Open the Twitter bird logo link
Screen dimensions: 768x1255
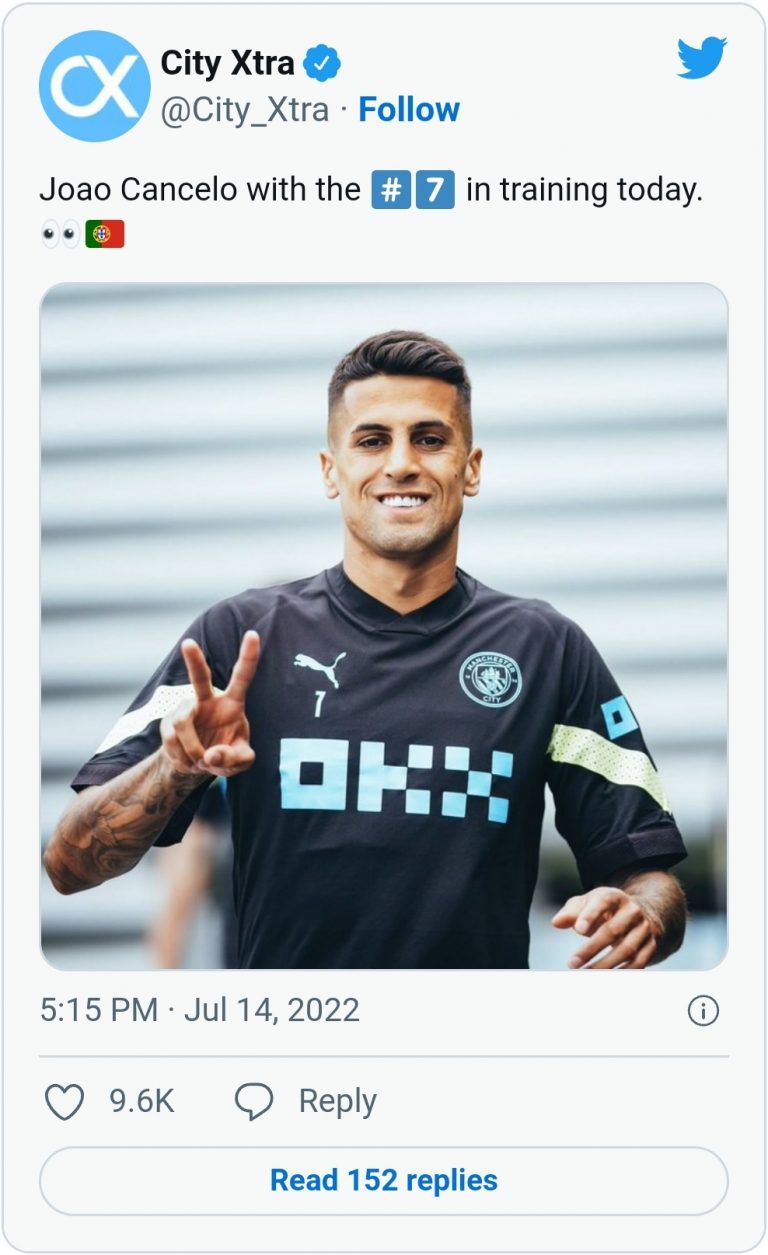tap(701, 58)
